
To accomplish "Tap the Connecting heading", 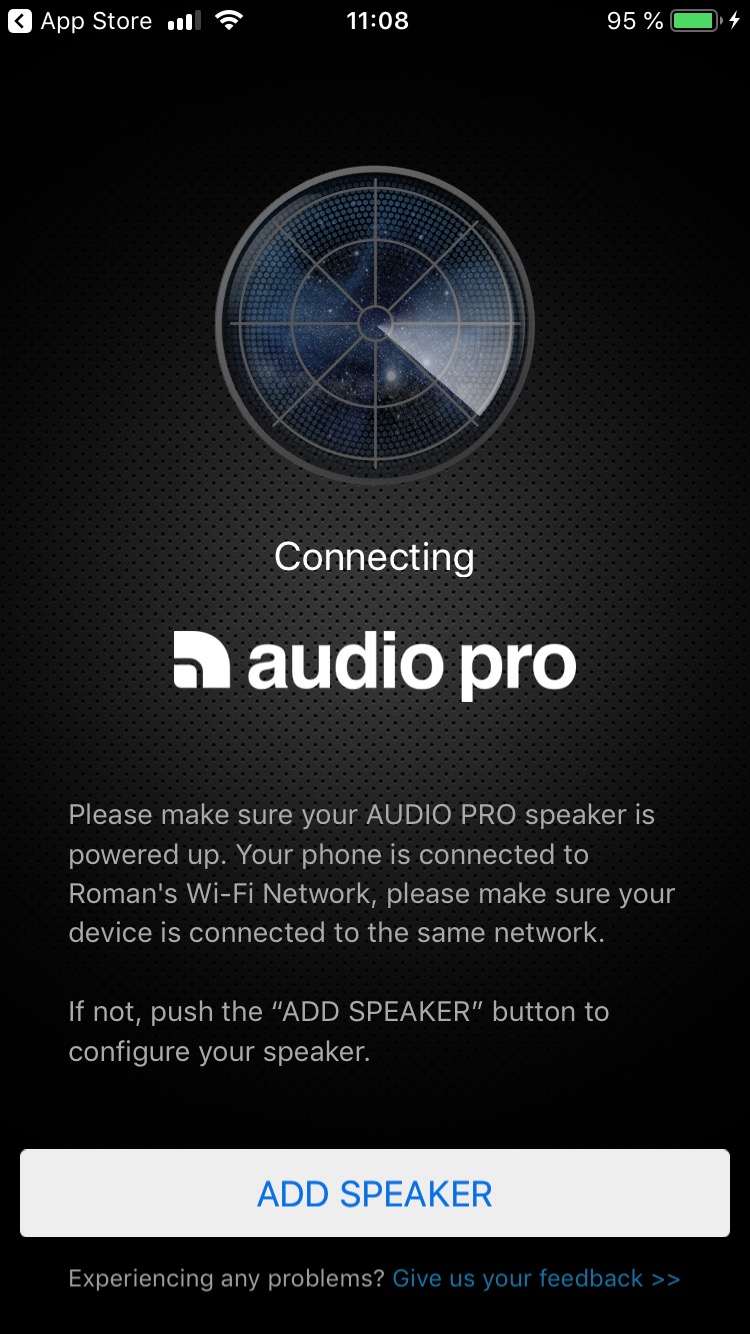I will click(x=374, y=557).
